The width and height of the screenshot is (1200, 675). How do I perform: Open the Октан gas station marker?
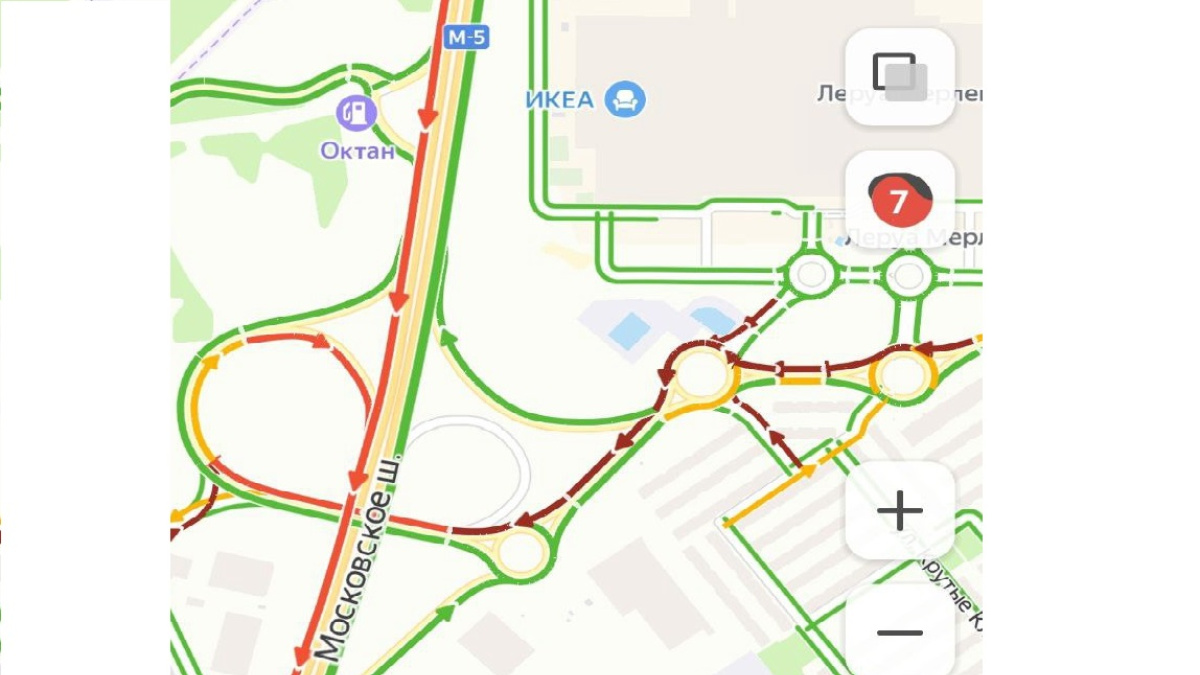click(x=354, y=112)
